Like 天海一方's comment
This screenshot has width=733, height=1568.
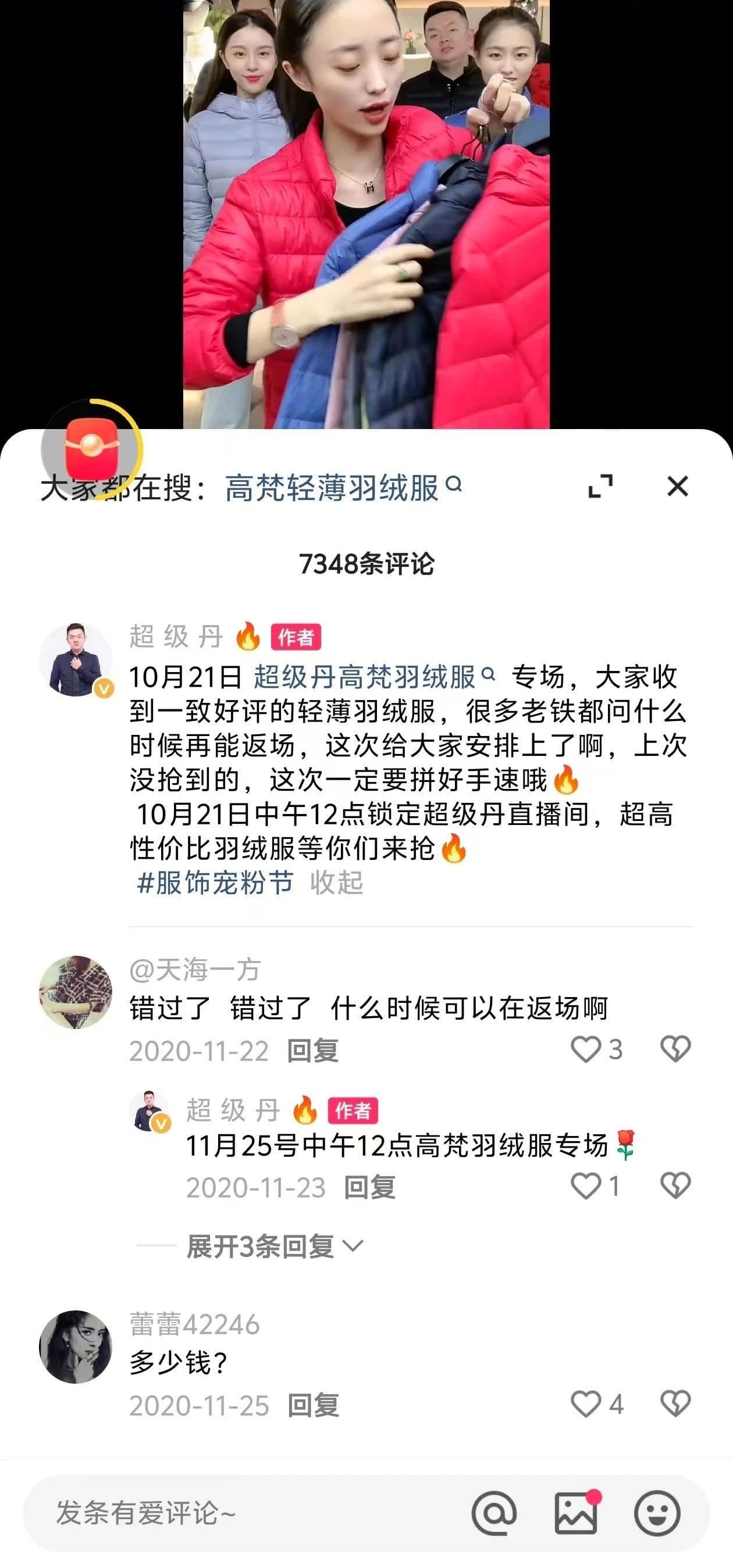(586, 1050)
